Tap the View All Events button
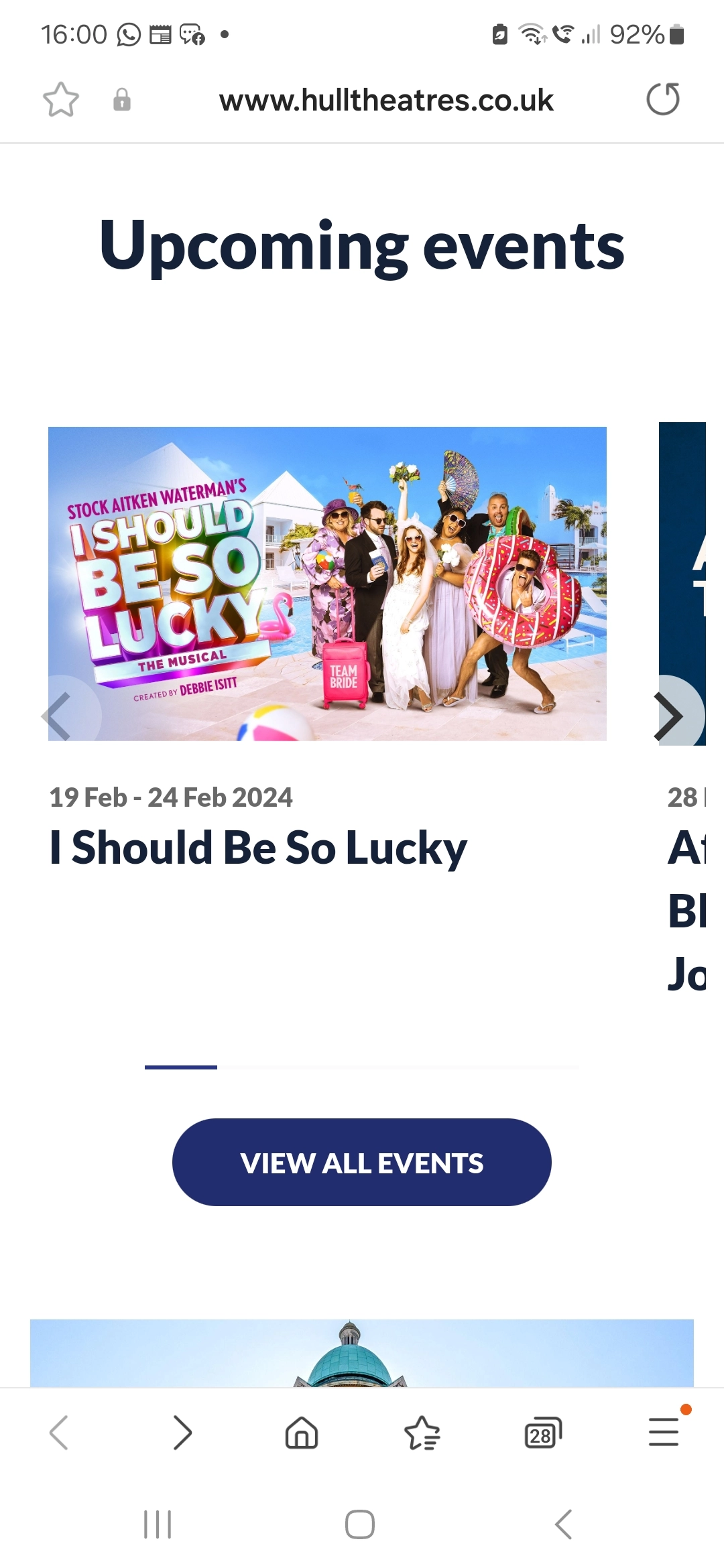 pos(362,1162)
